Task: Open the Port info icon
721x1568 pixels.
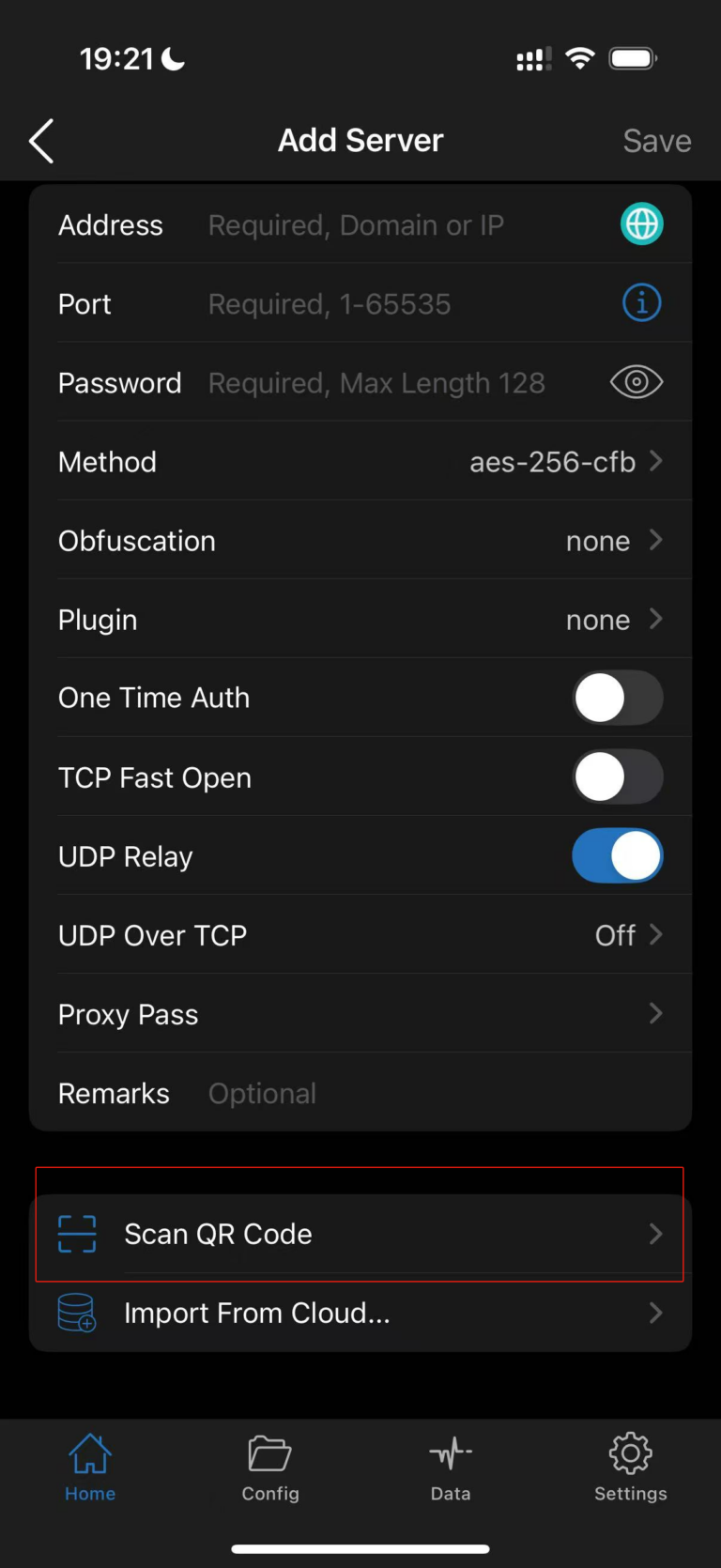Action: click(x=642, y=302)
